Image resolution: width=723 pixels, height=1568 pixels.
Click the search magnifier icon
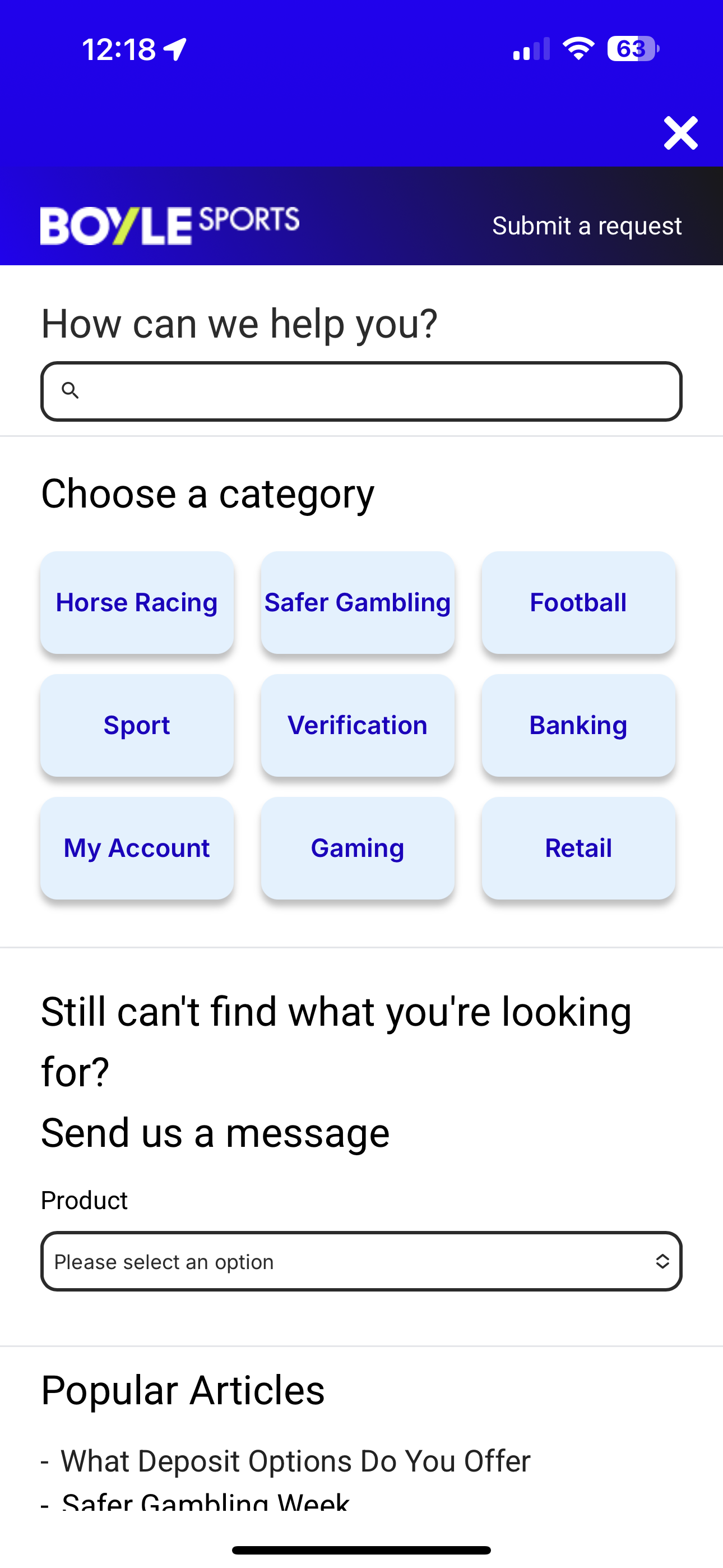coord(71,391)
